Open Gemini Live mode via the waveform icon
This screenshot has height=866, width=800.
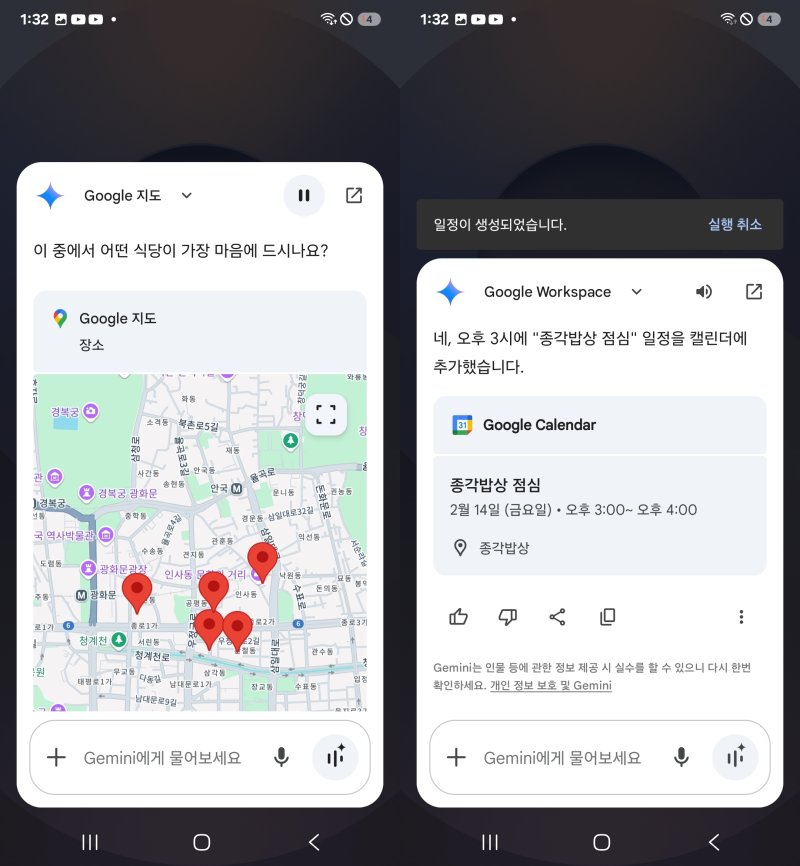(x=336, y=757)
